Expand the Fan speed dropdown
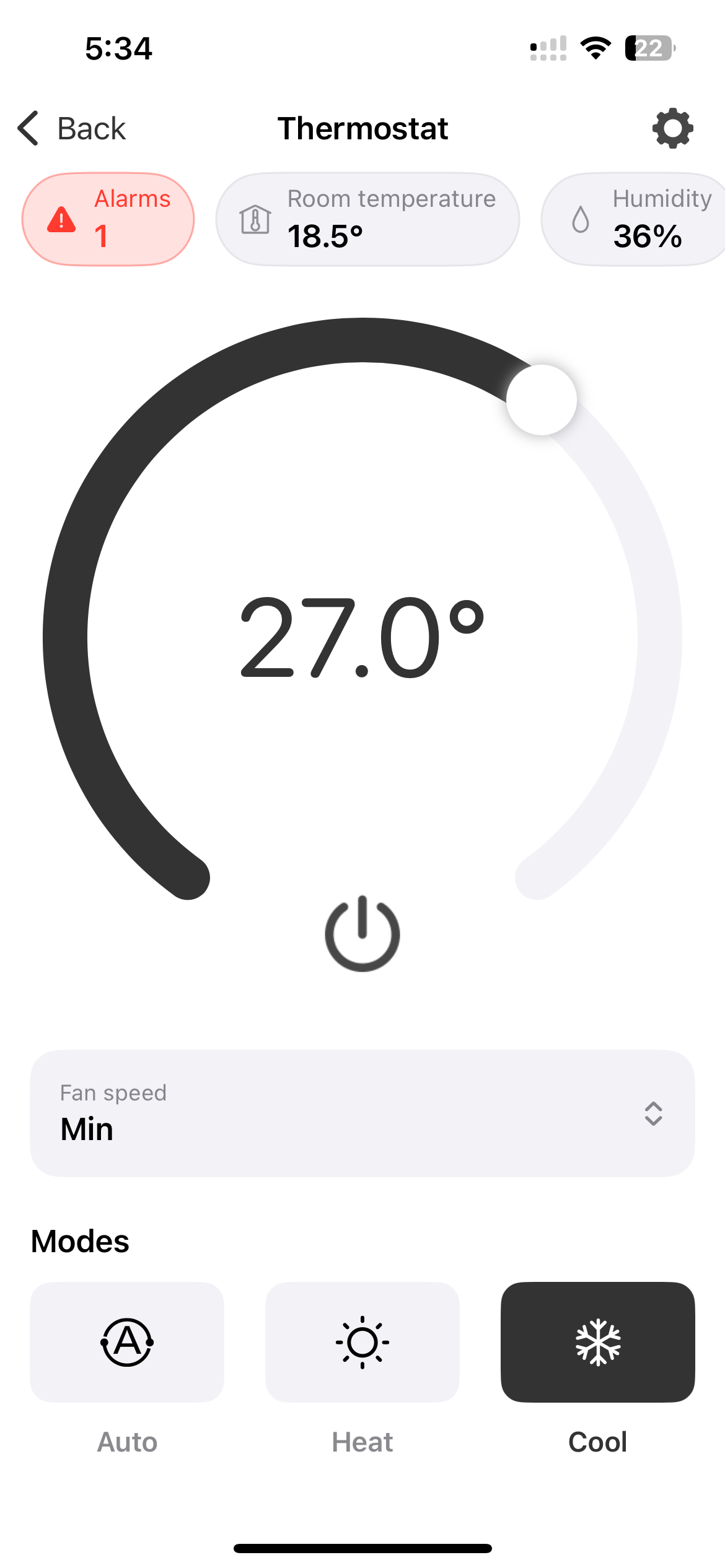 click(362, 1113)
